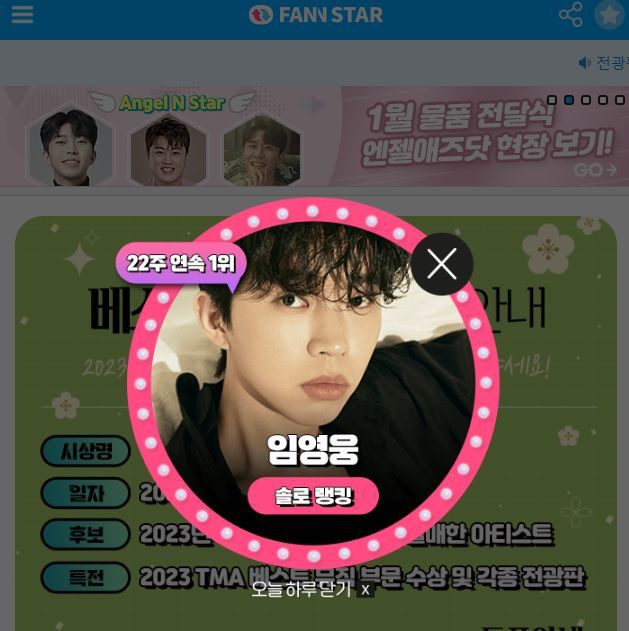Open the hamburger menu
Image resolution: width=629 pixels, height=631 pixels.
(x=21, y=14)
